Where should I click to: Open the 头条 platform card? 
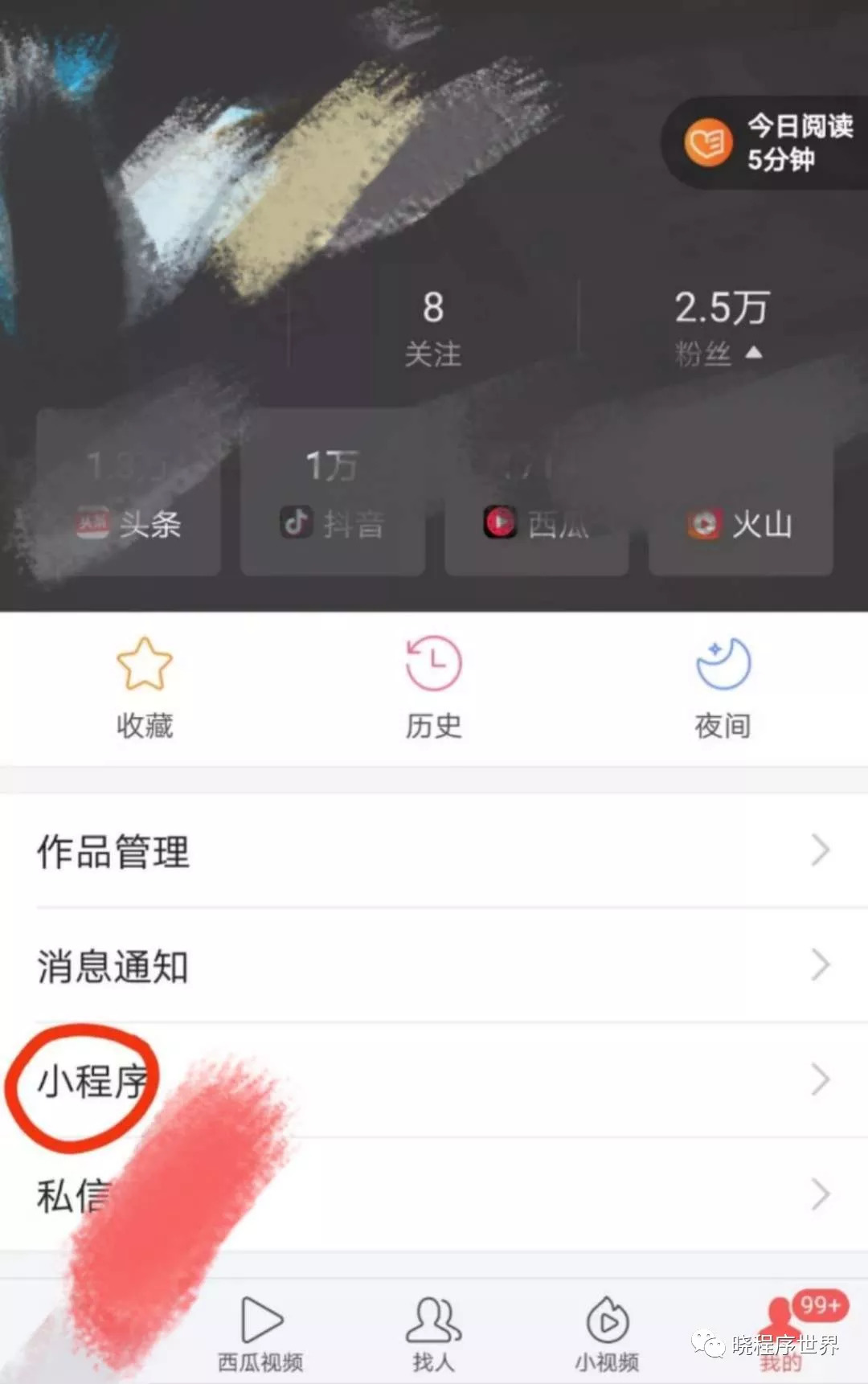pyautogui.click(x=129, y=493)
